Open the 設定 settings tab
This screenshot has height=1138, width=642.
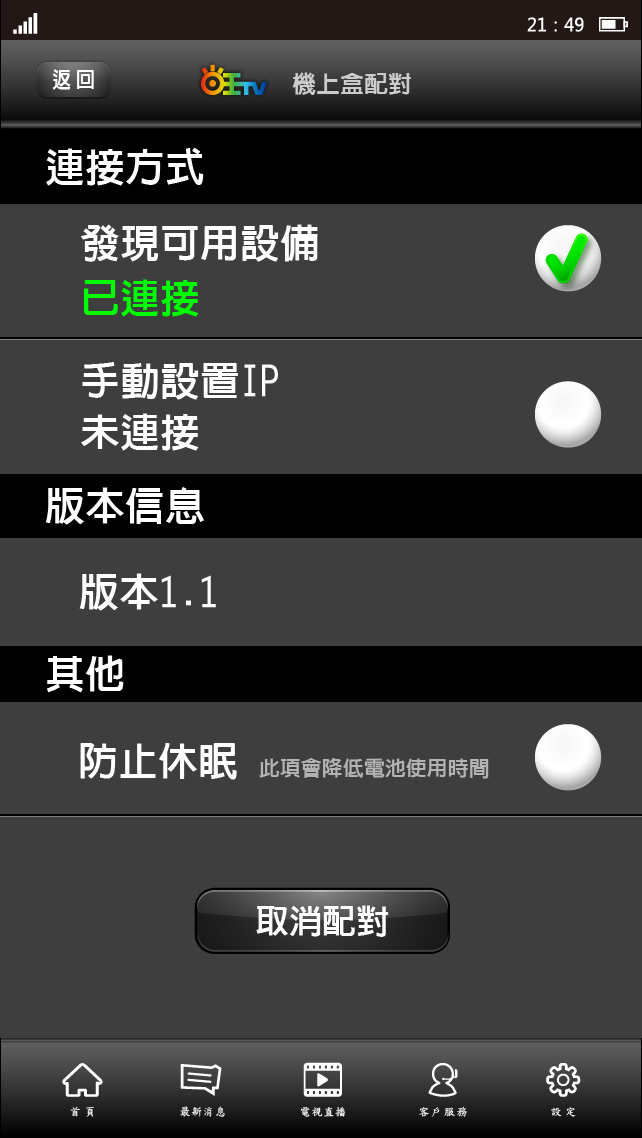coord(563,1090)
